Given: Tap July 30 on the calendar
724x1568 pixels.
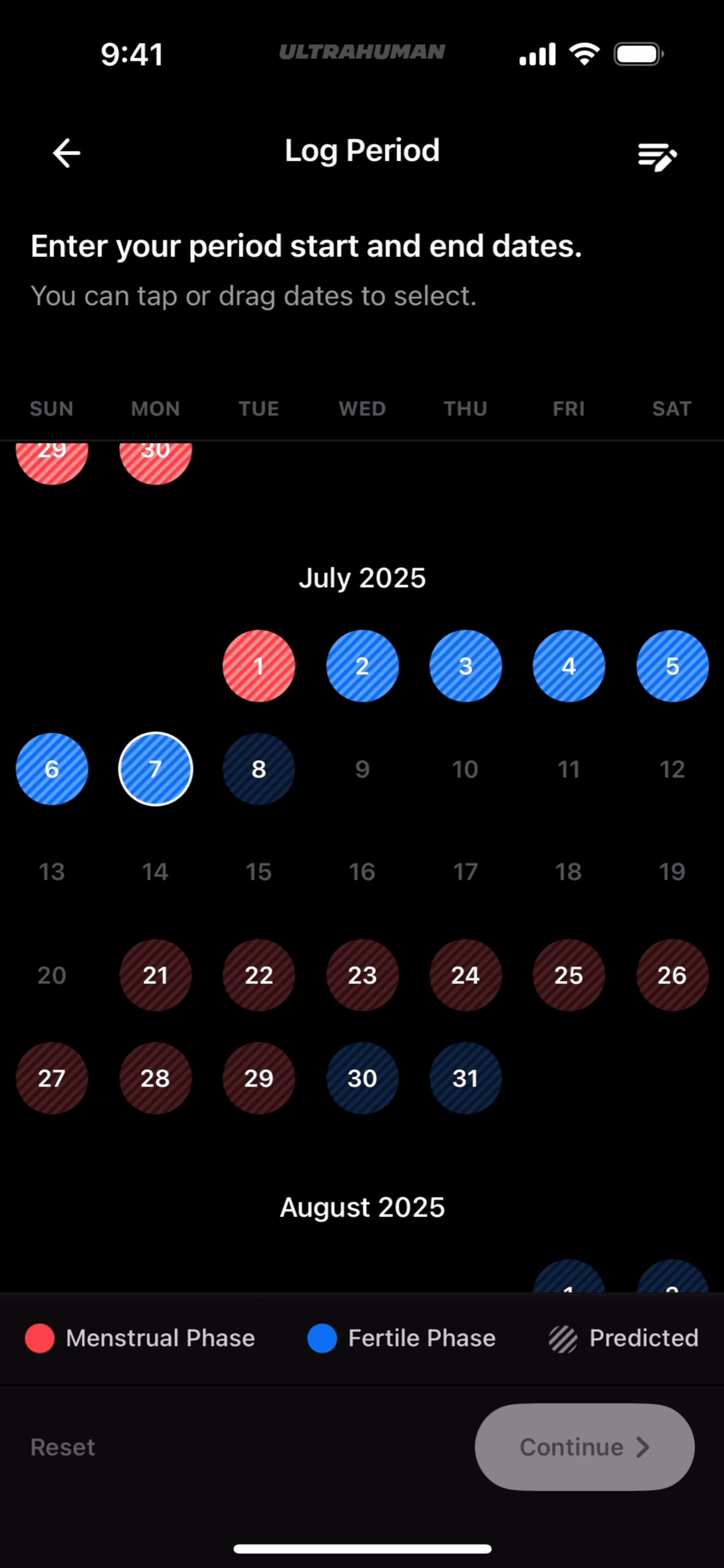Looking at the screenshot, I should 362,1078.
